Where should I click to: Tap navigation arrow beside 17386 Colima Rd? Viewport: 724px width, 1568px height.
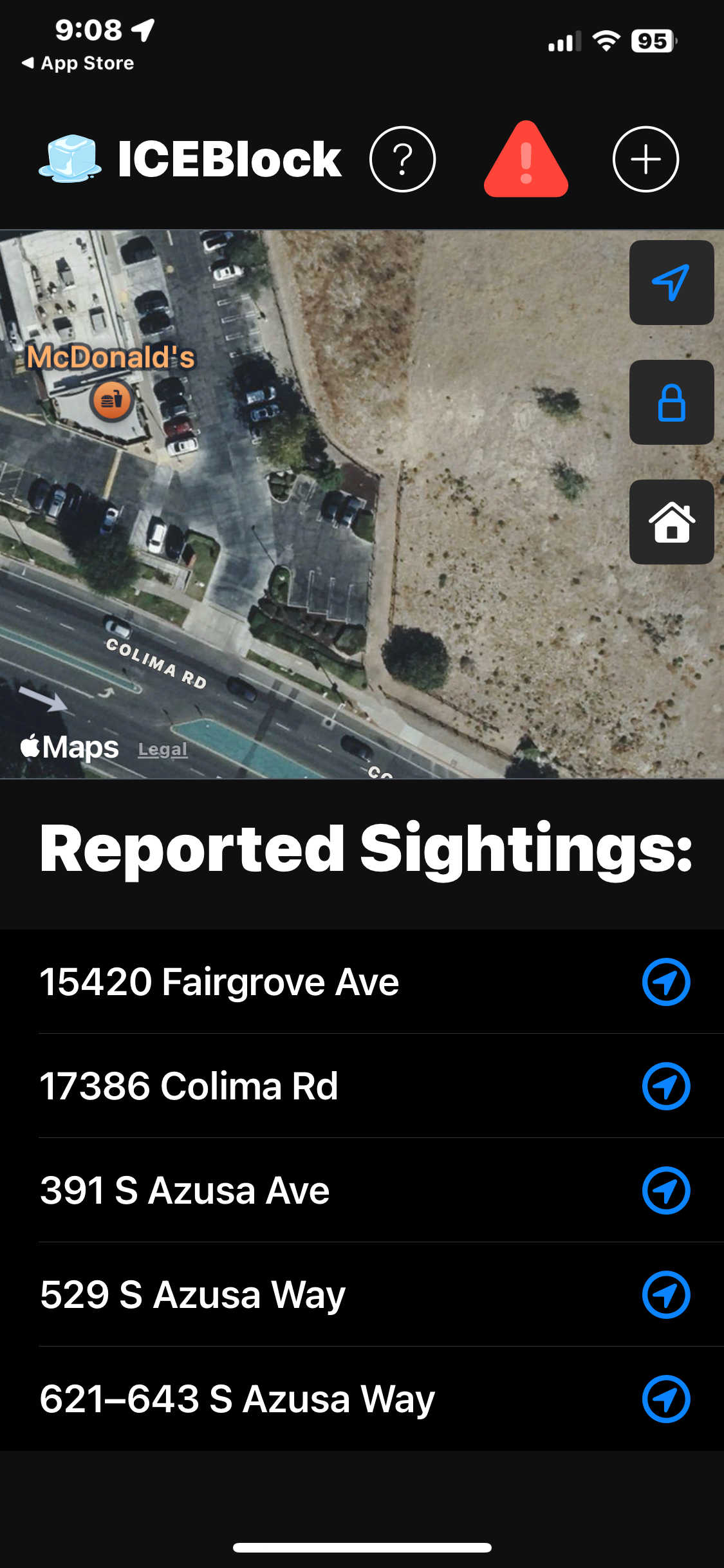pos(666,1087)
